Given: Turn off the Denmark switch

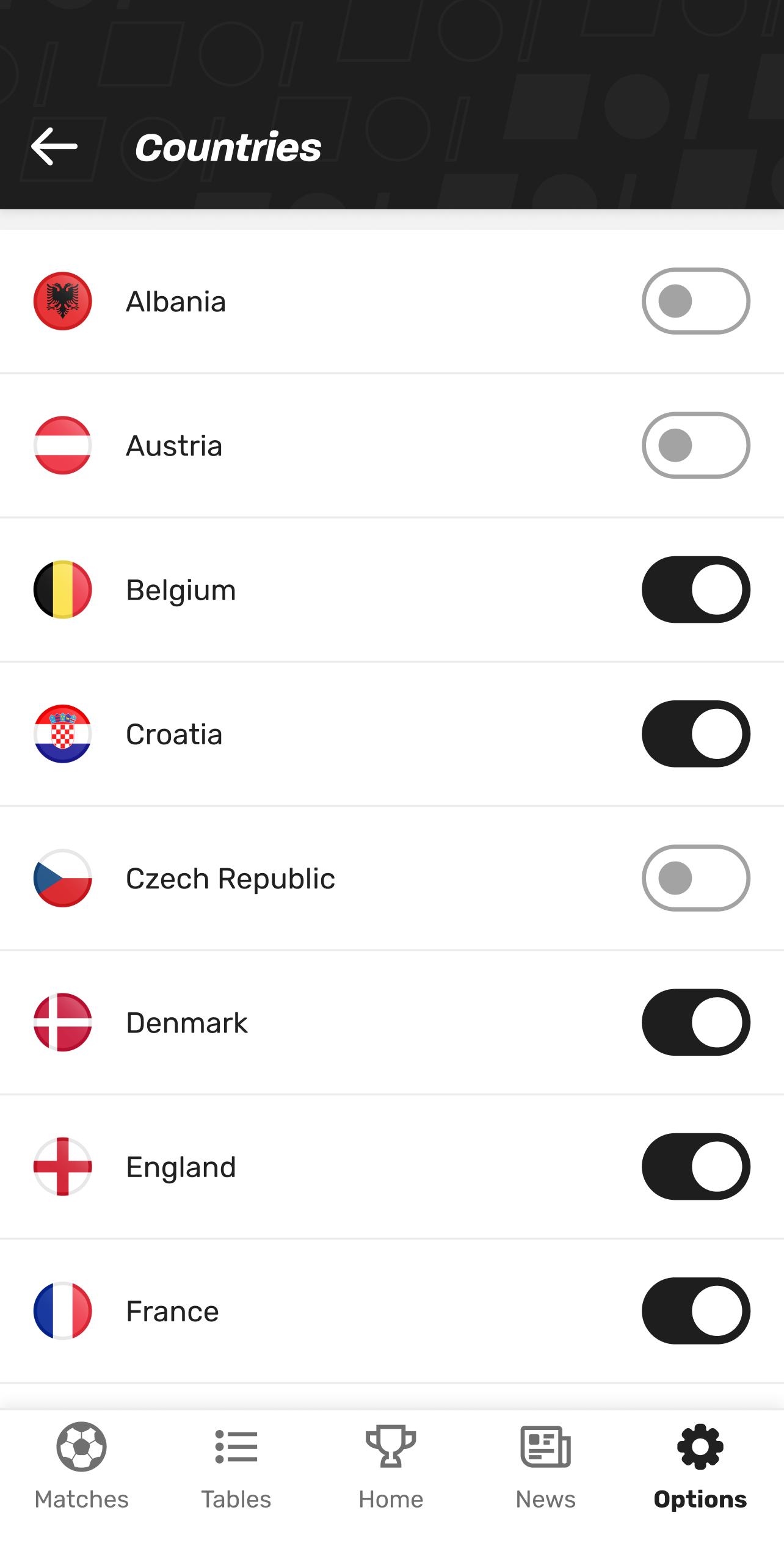Looking at the screenshot, I should tap(695, 1022).
